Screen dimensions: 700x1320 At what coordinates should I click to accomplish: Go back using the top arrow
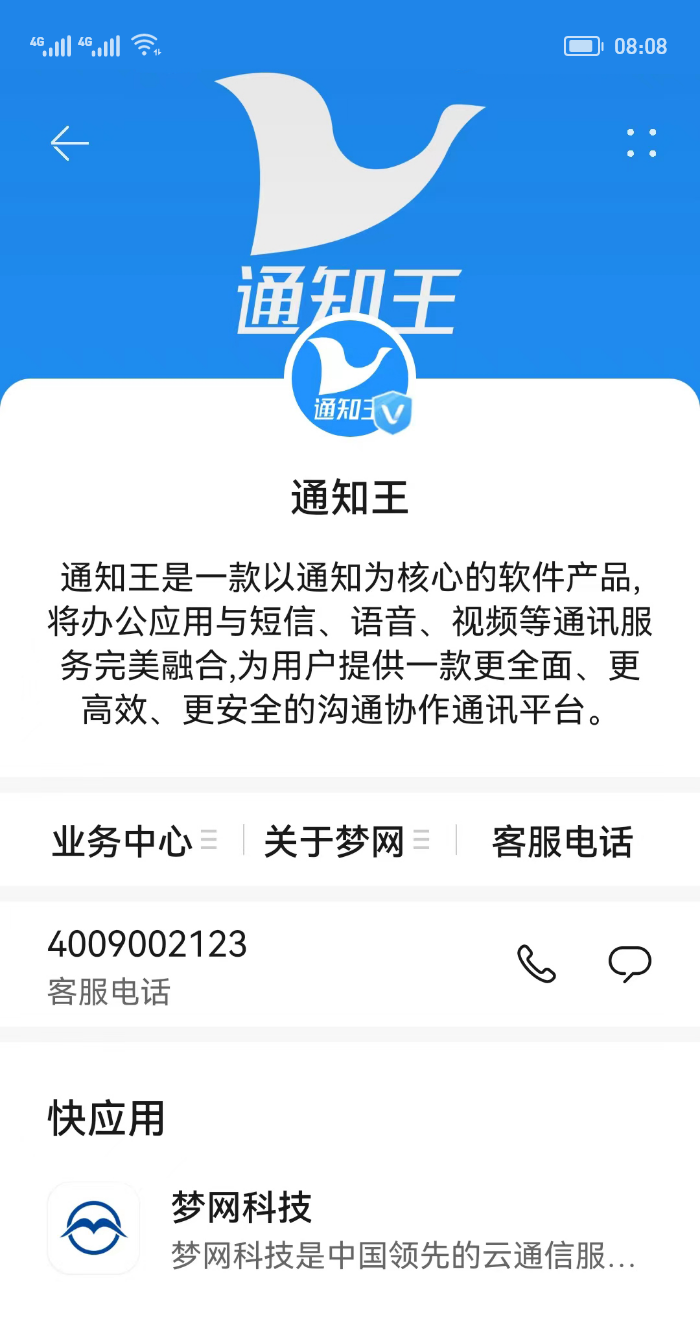[x=69, y=144]
